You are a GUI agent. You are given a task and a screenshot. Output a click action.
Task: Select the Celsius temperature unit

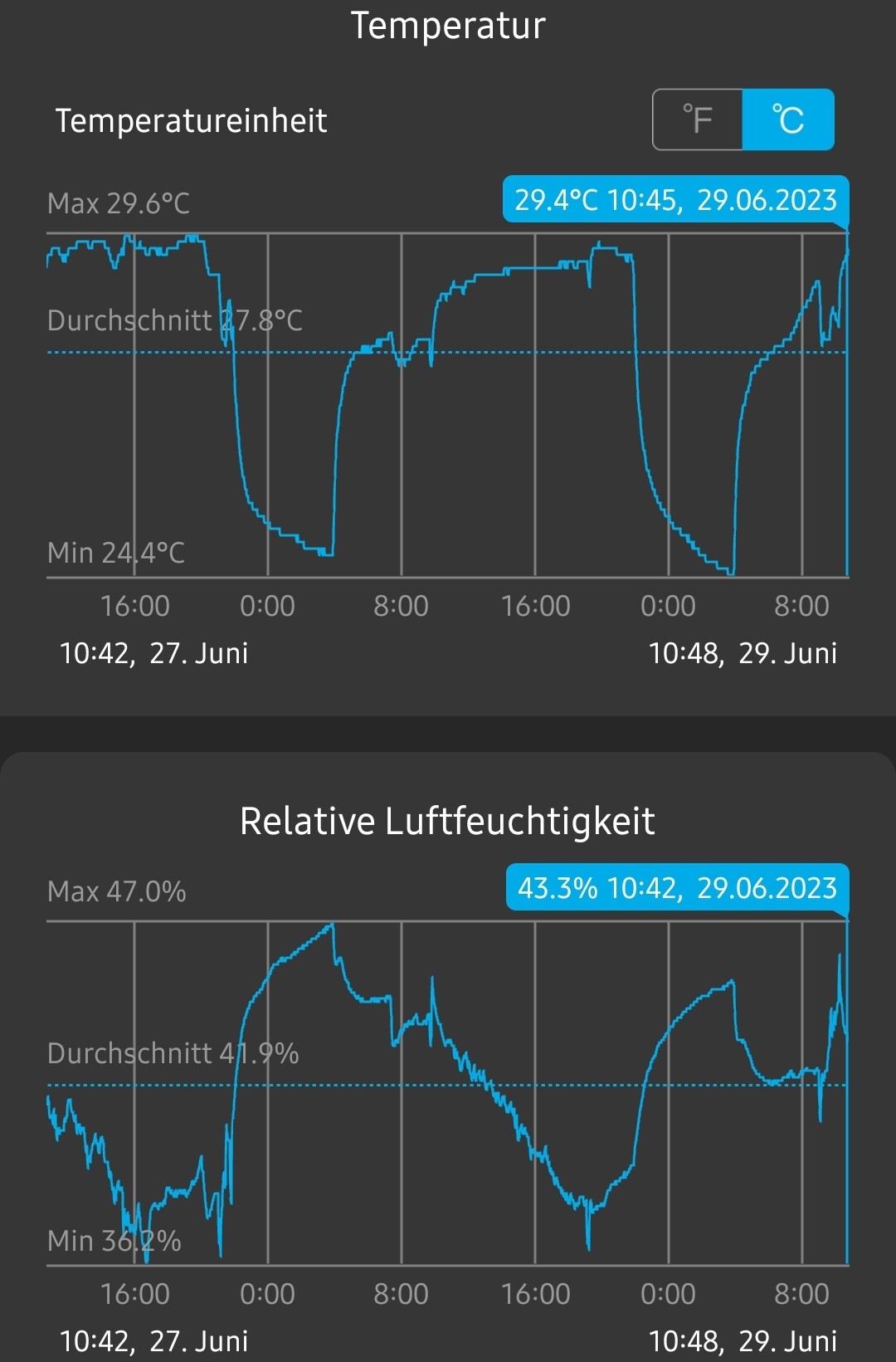788,120
